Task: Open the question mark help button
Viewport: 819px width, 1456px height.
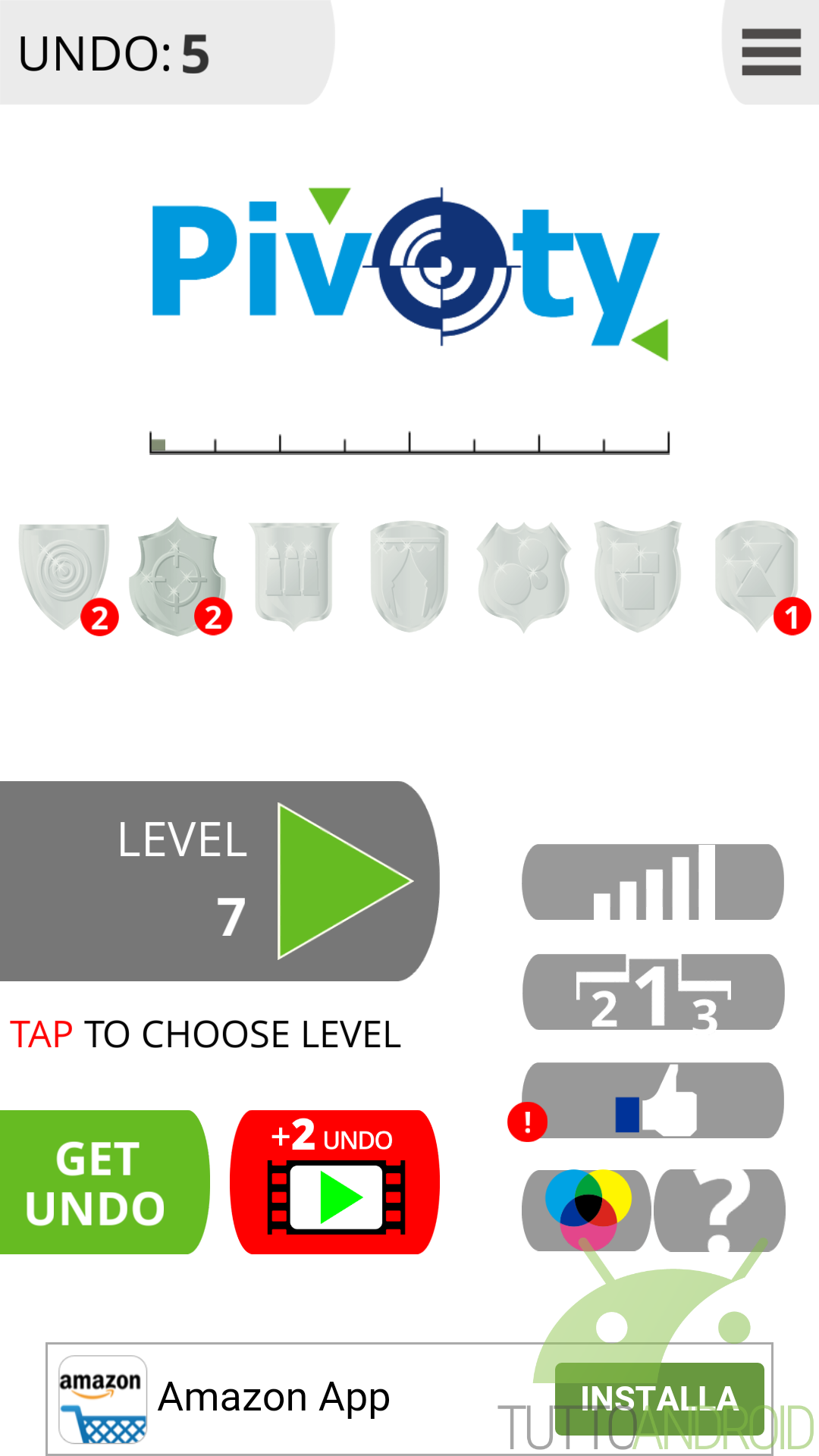Action: point(720,1210)
